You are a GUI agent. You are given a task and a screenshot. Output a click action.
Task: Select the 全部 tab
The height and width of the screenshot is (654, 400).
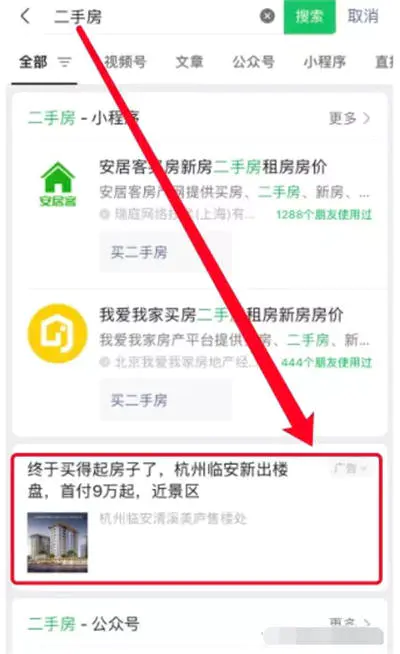click(33, 62)
